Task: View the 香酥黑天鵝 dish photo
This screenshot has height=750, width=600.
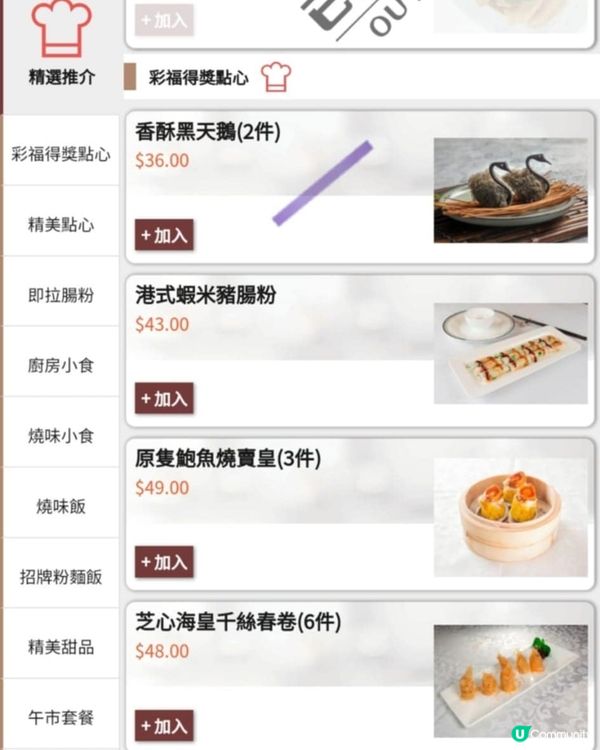Action: [x=510, y=190]
